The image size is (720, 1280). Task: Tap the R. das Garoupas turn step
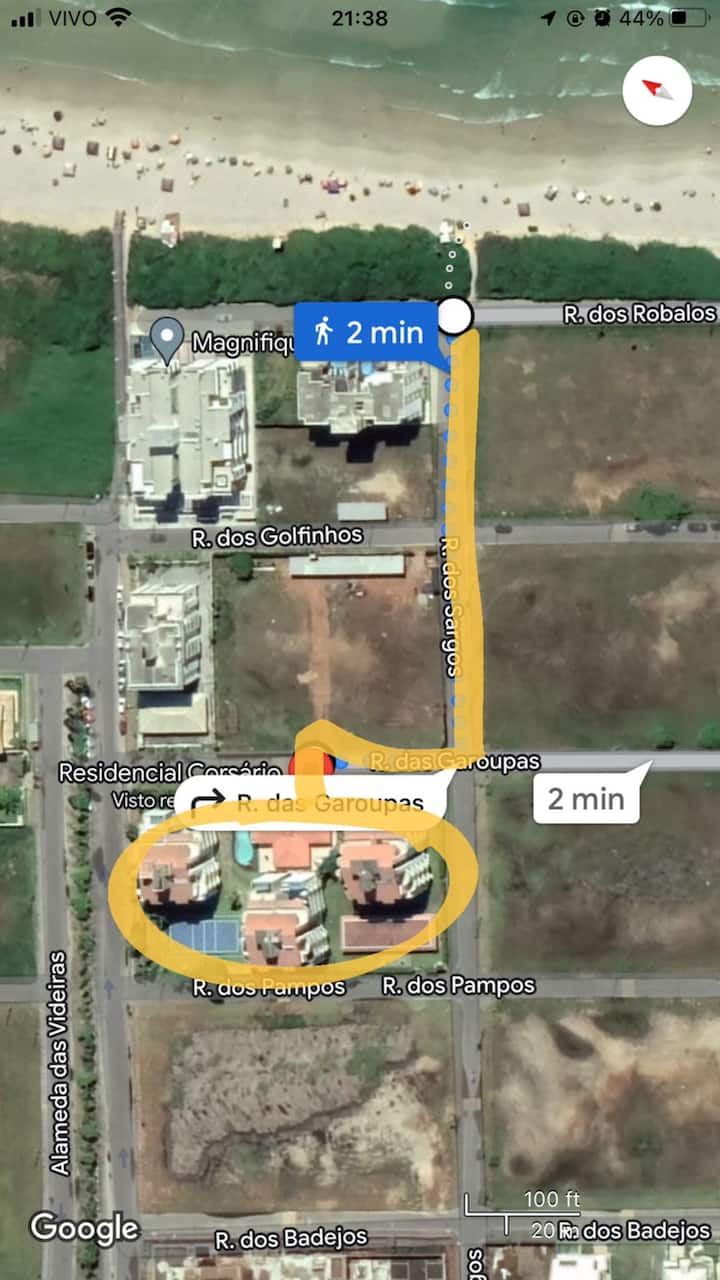click(x=312, y=803)
